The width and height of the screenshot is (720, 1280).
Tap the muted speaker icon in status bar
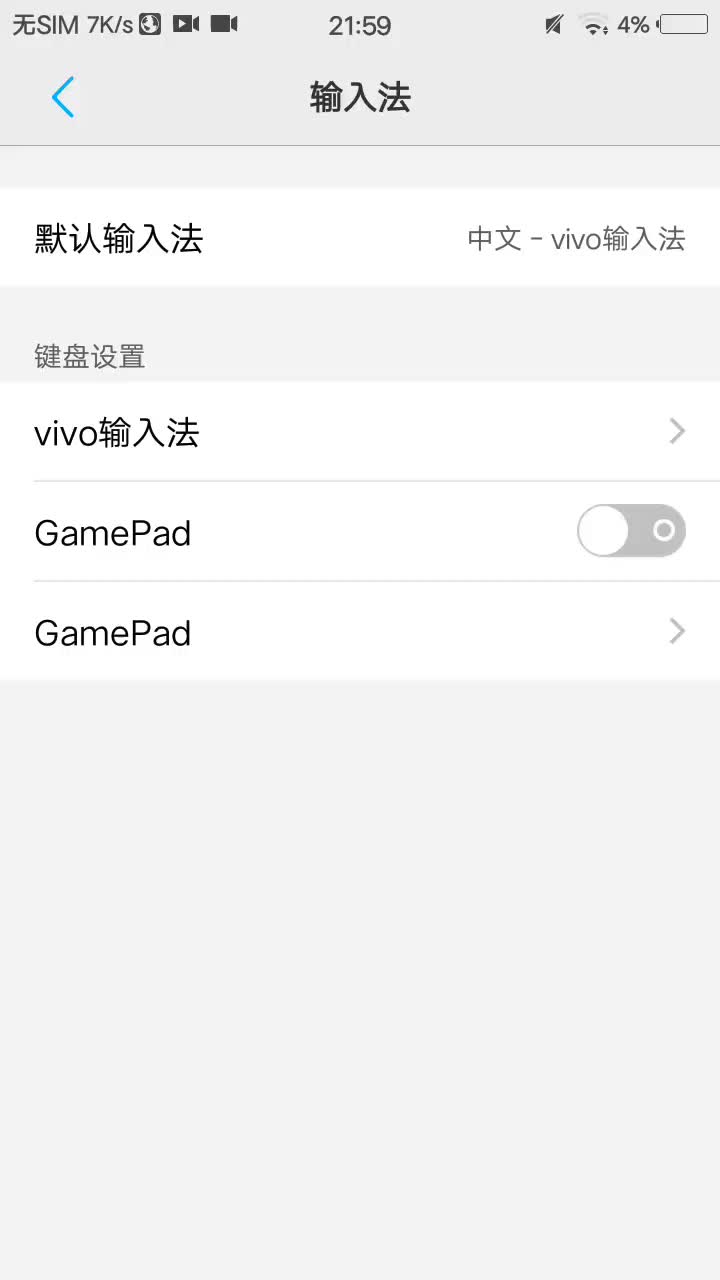552,25
